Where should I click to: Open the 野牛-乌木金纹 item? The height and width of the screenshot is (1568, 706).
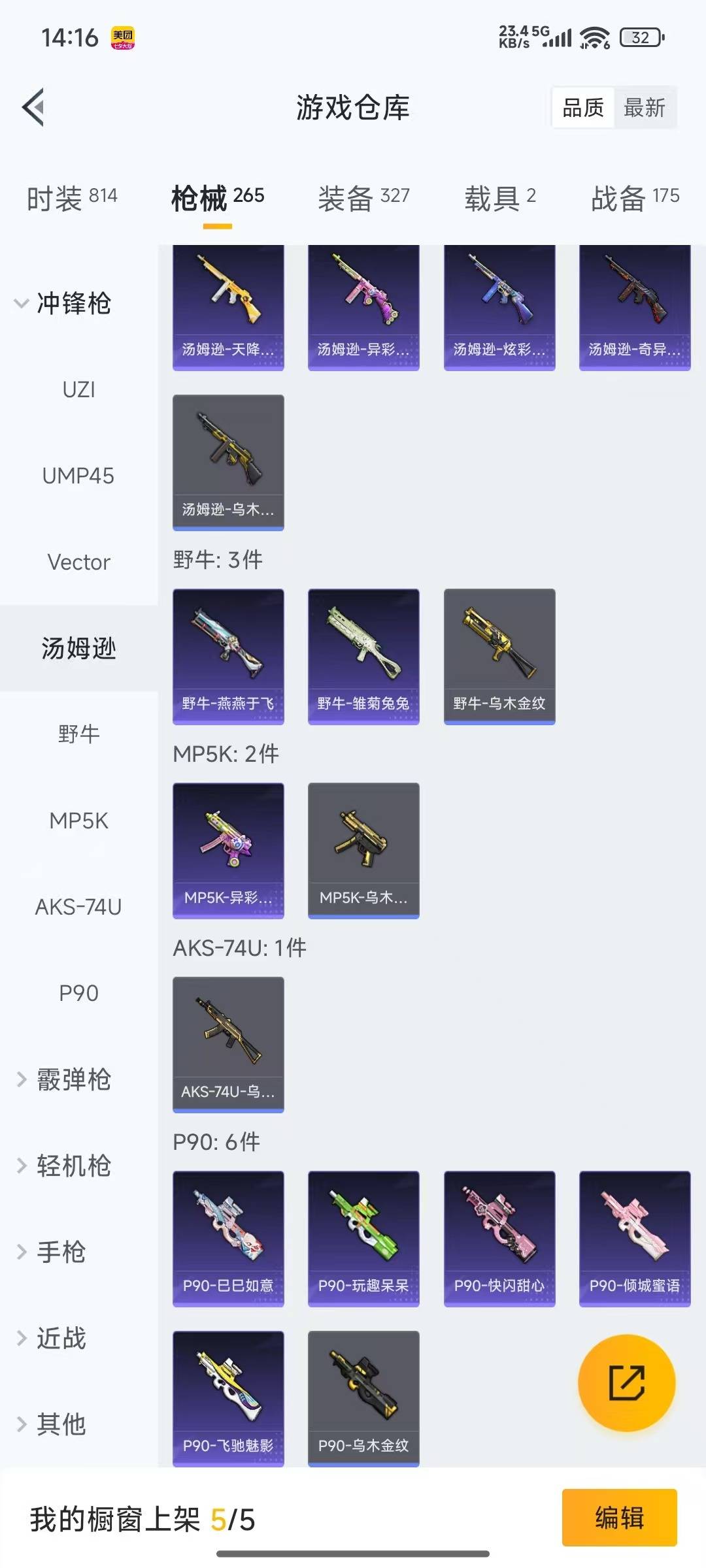499,656
